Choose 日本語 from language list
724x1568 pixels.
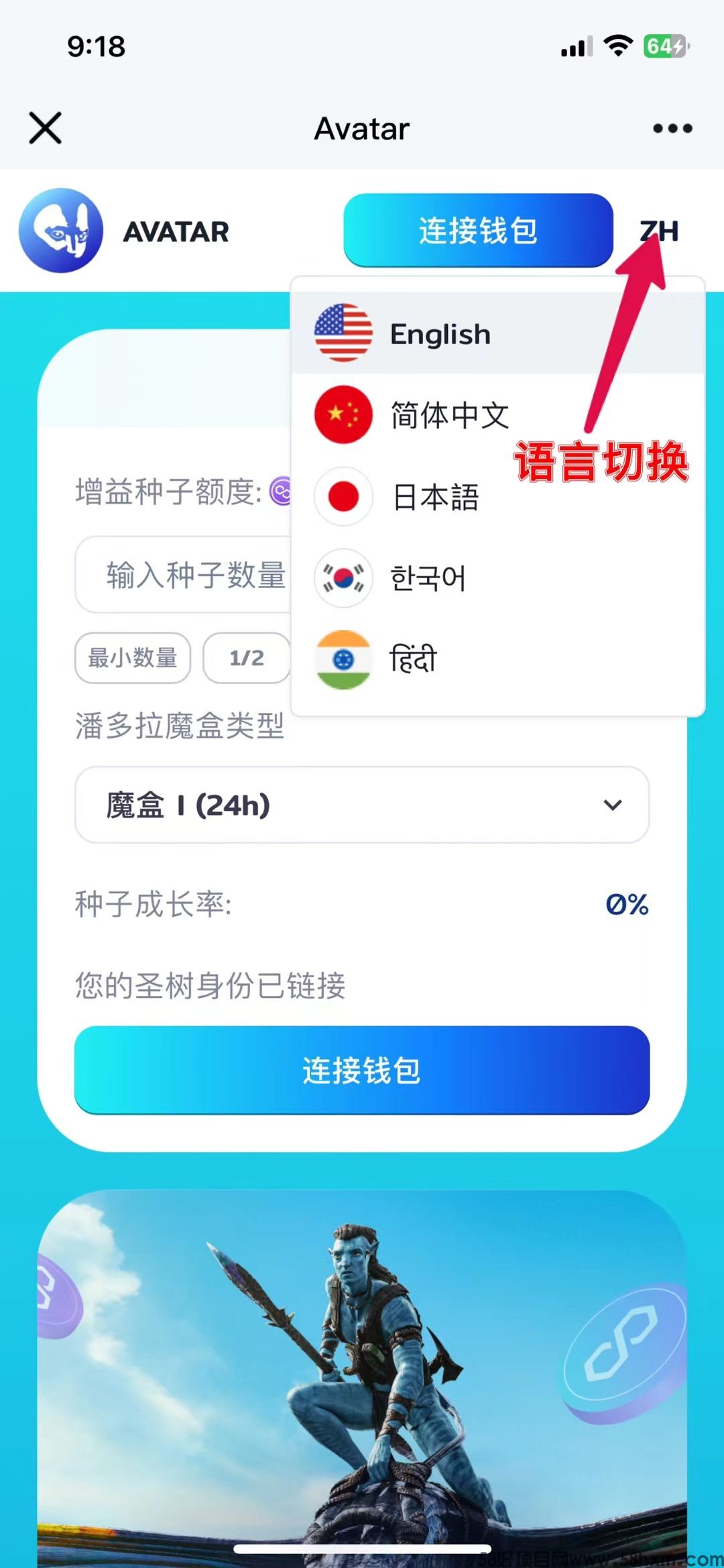coord(434,497)
